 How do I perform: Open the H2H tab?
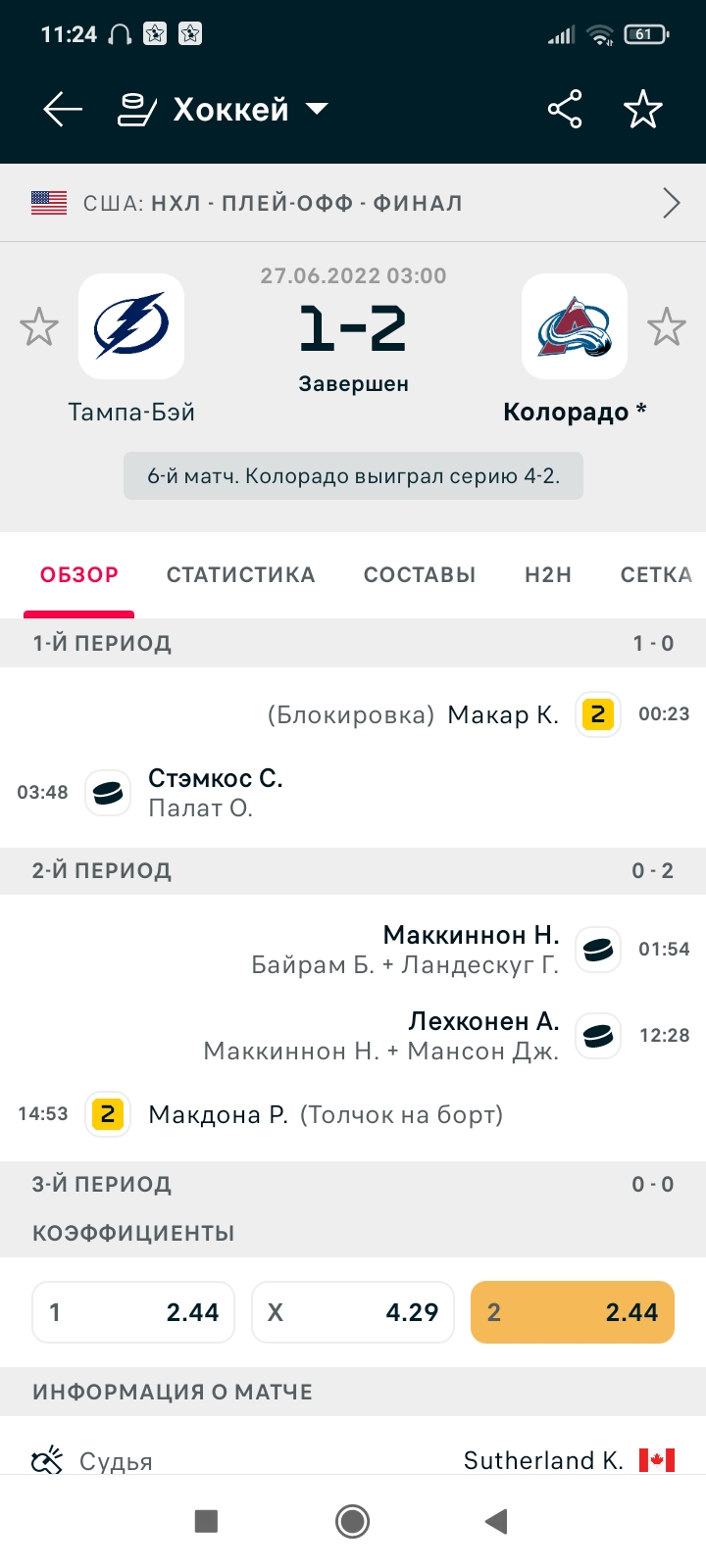[x=548, y=575]
